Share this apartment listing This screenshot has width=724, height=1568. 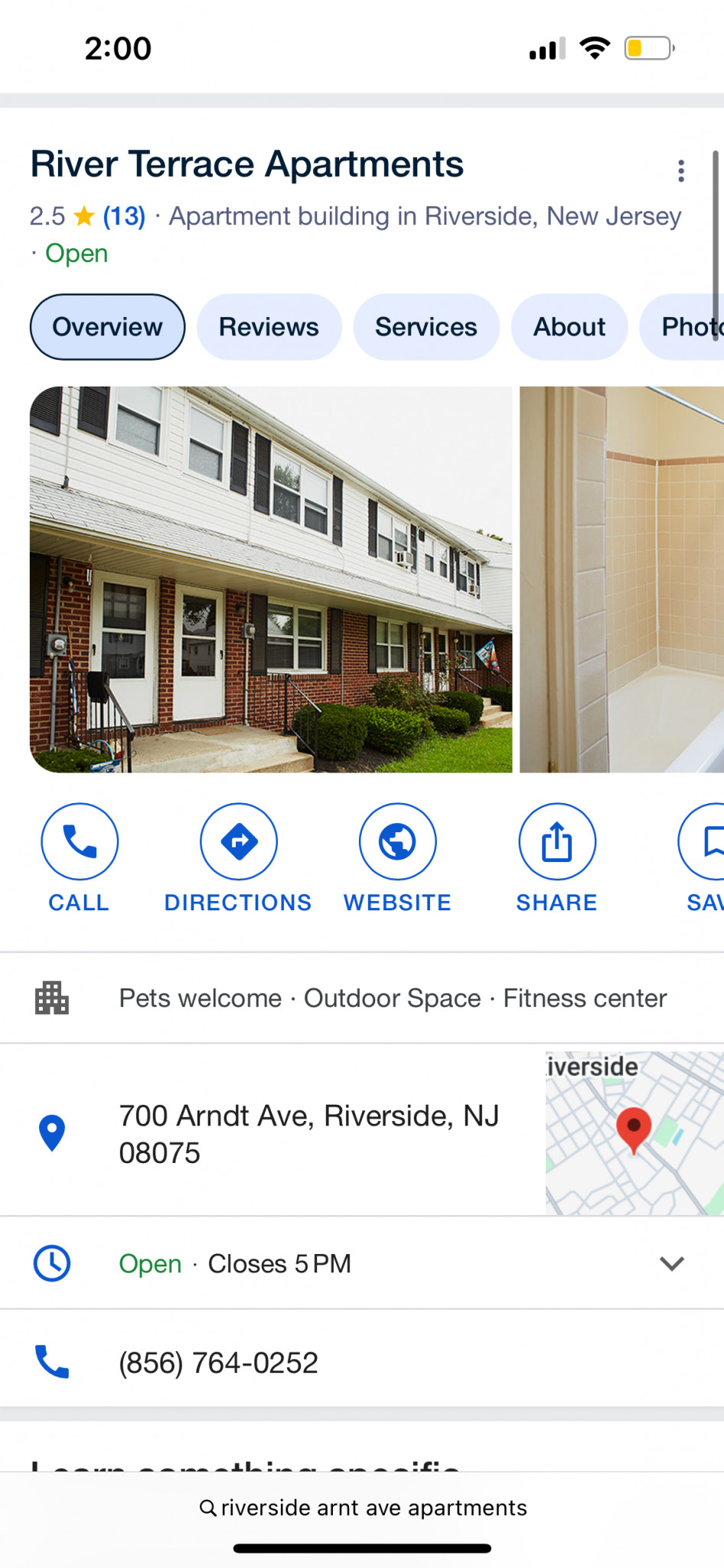click(557, 858)
